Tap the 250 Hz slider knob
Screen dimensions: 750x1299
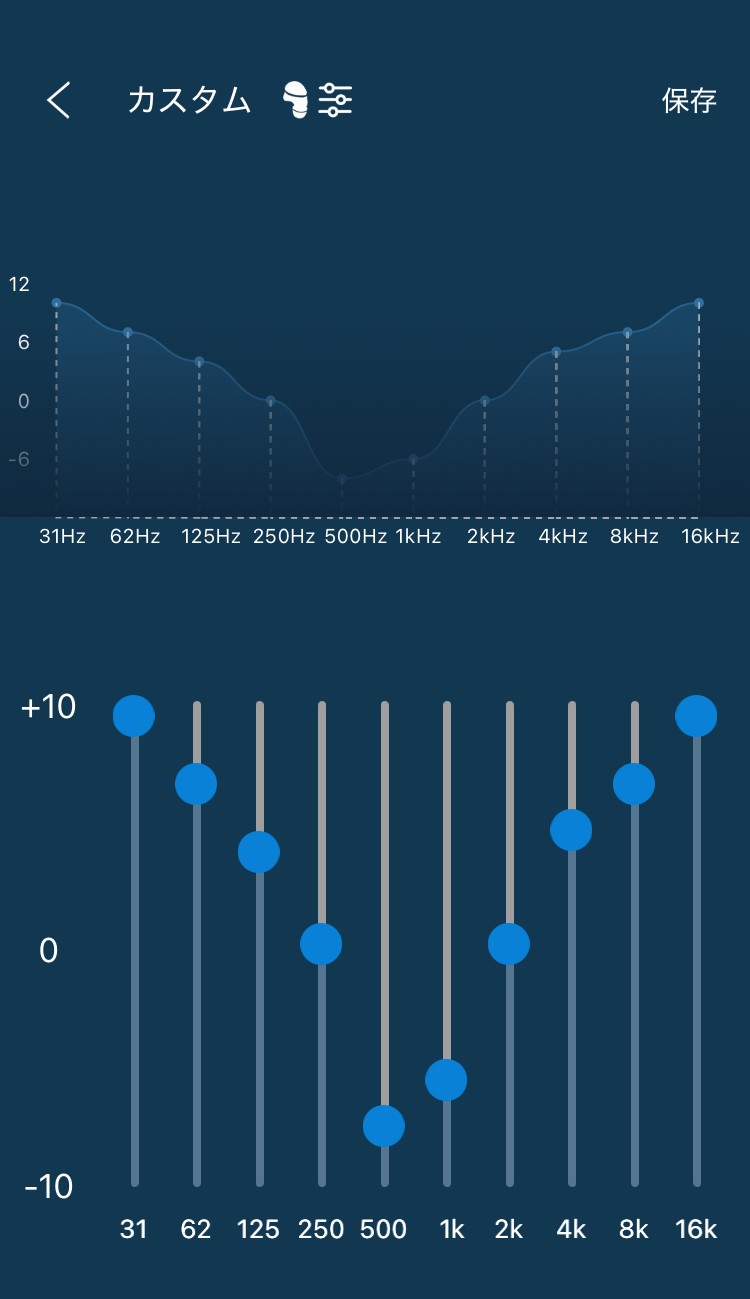tap(321, 943)
